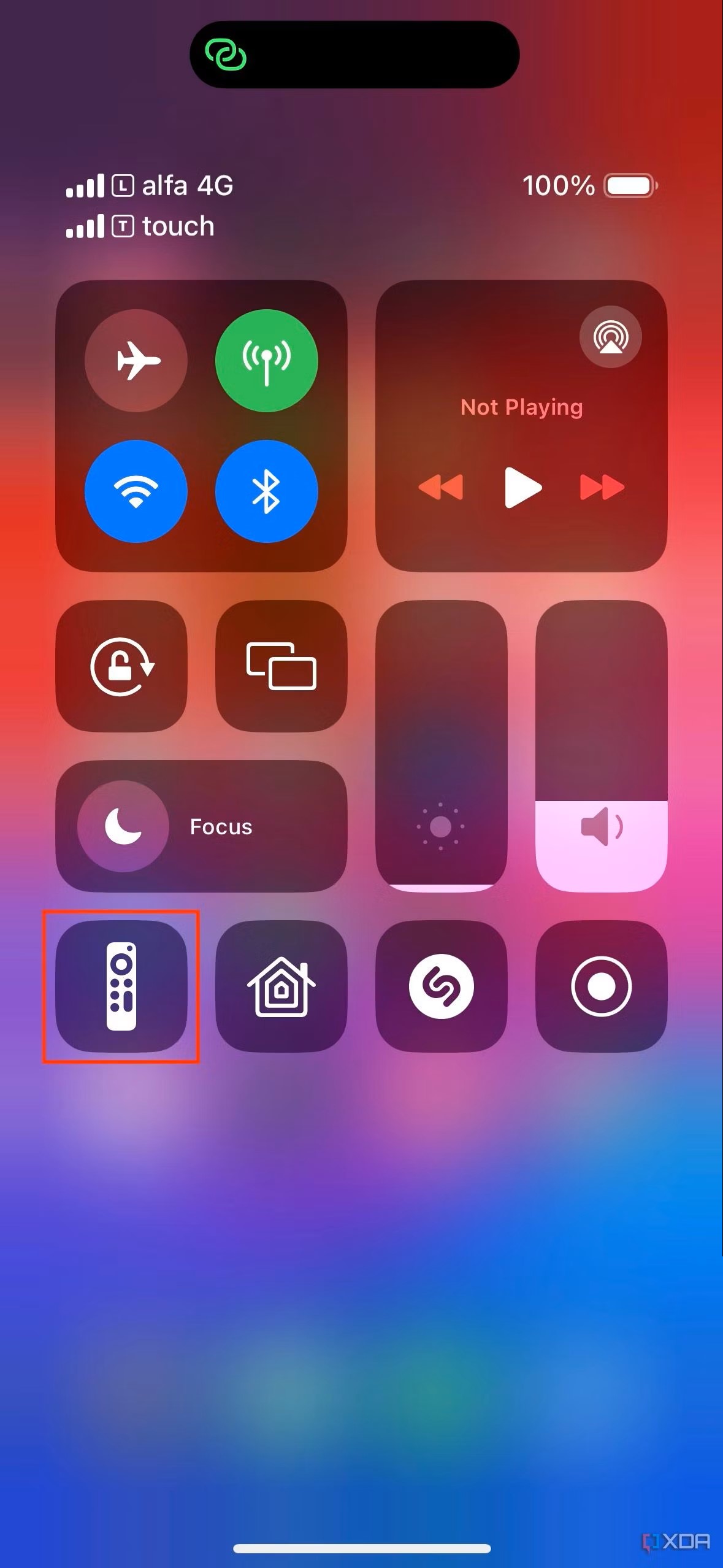Open the Focus mode control
The width and height of the screenshot is (723, 1568).
202,826
